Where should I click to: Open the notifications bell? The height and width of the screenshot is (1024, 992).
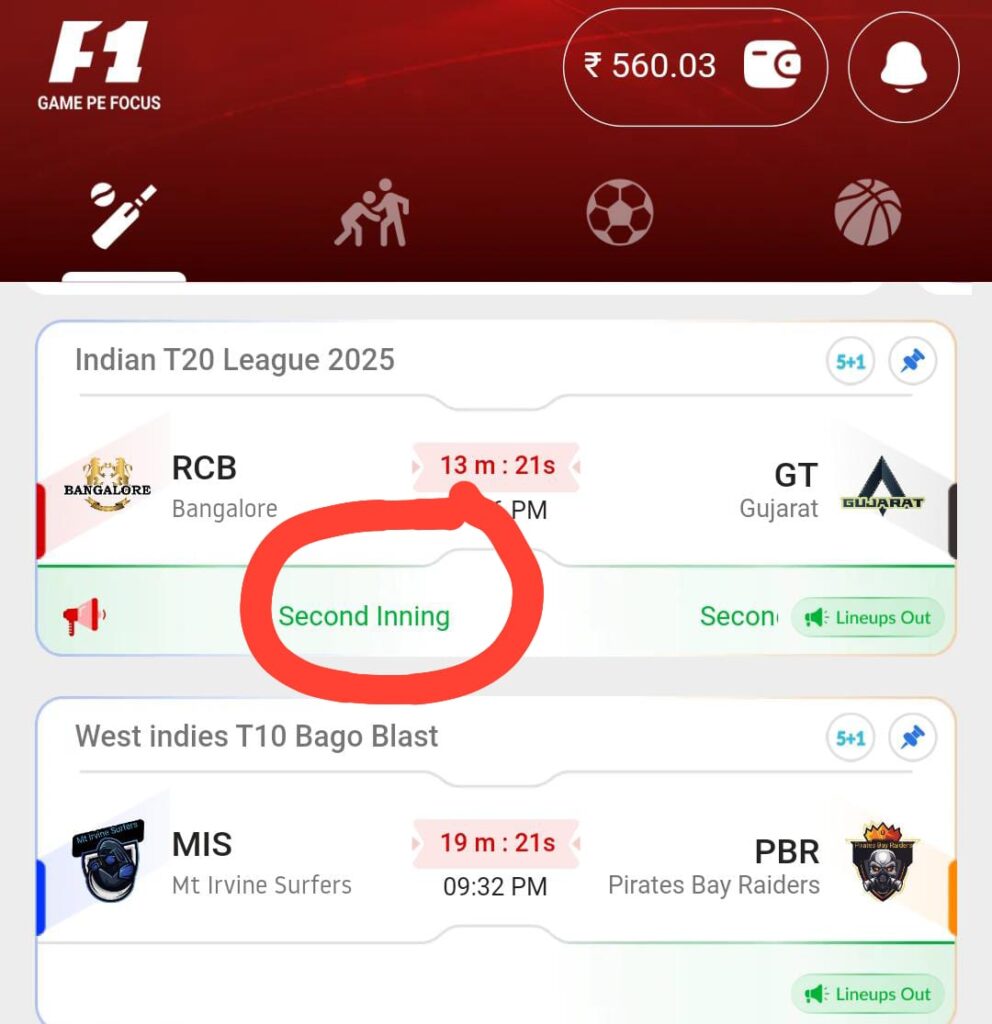point(903,67)
